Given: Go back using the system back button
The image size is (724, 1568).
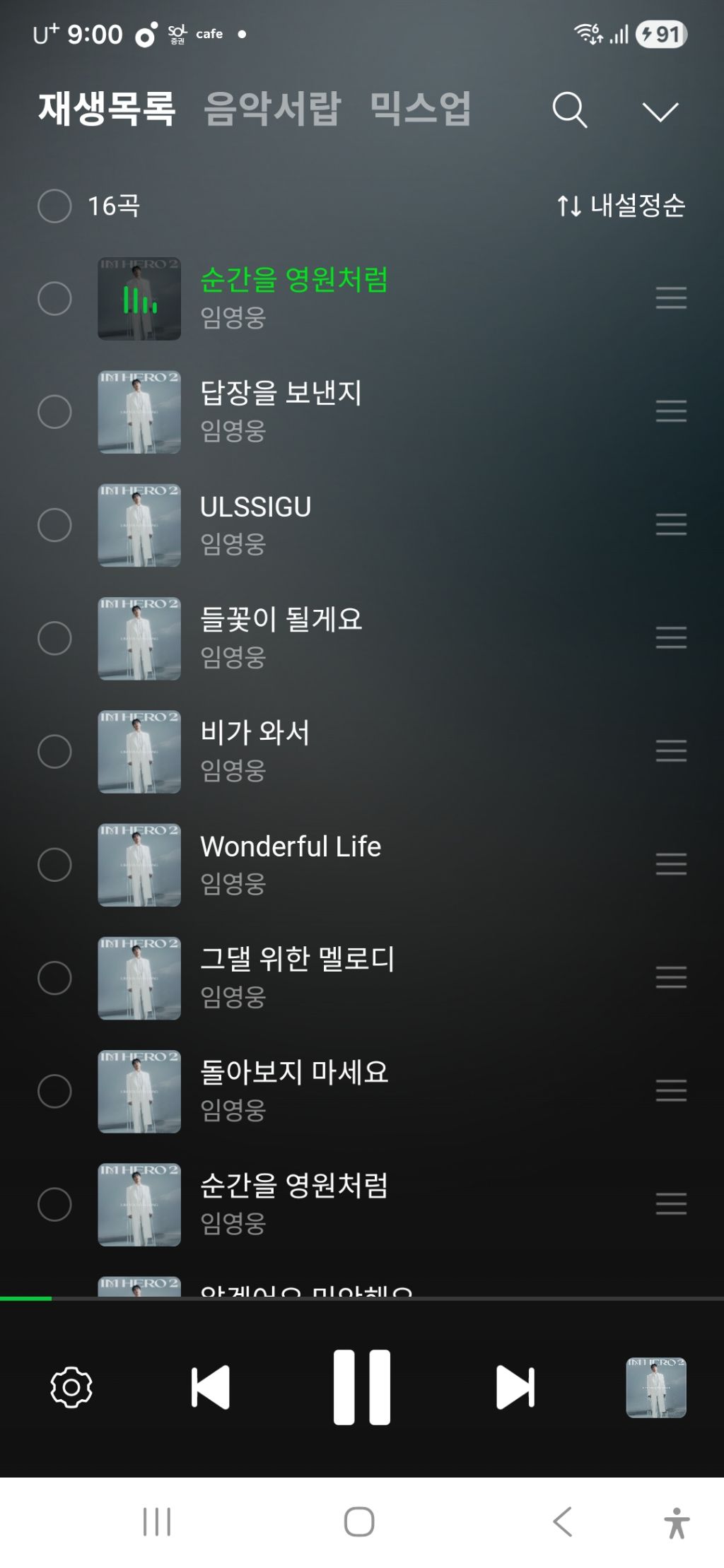Looking at the screenshot, I should click(562, 1521).
